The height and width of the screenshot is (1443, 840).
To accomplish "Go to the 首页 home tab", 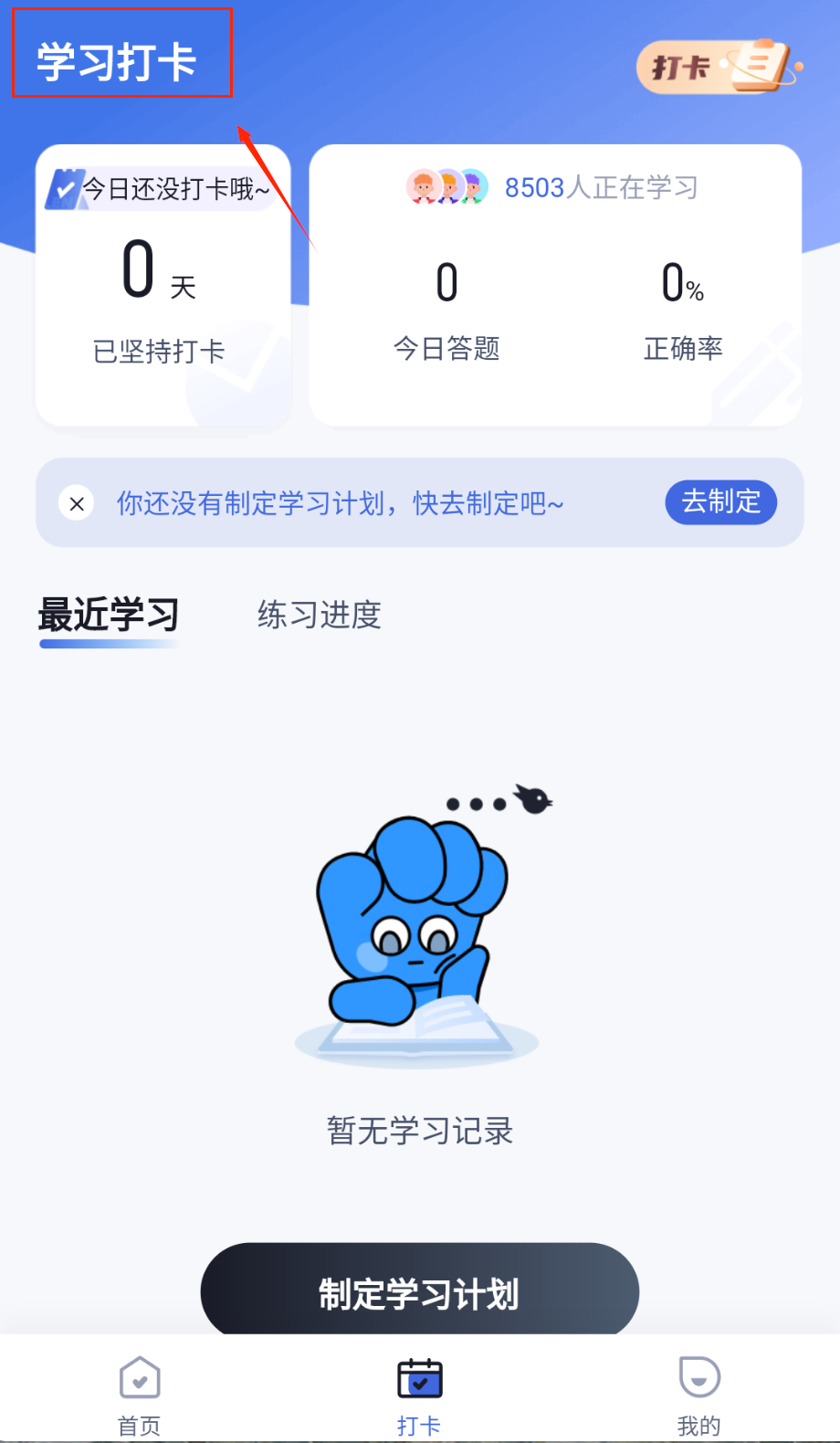I will point(140,1394).
